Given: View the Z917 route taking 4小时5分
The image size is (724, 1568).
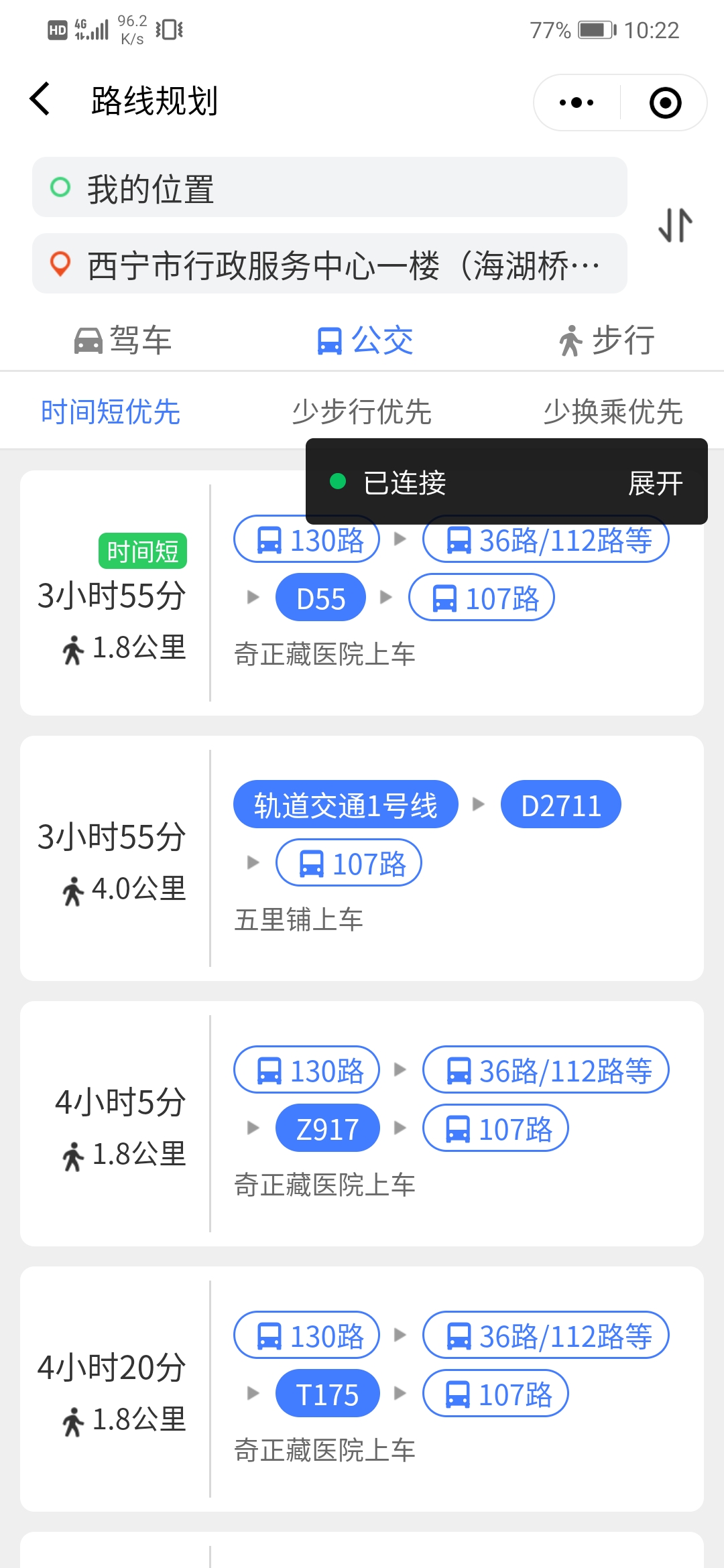Looking at the screenshot, I should click(x=362, y=1124).
